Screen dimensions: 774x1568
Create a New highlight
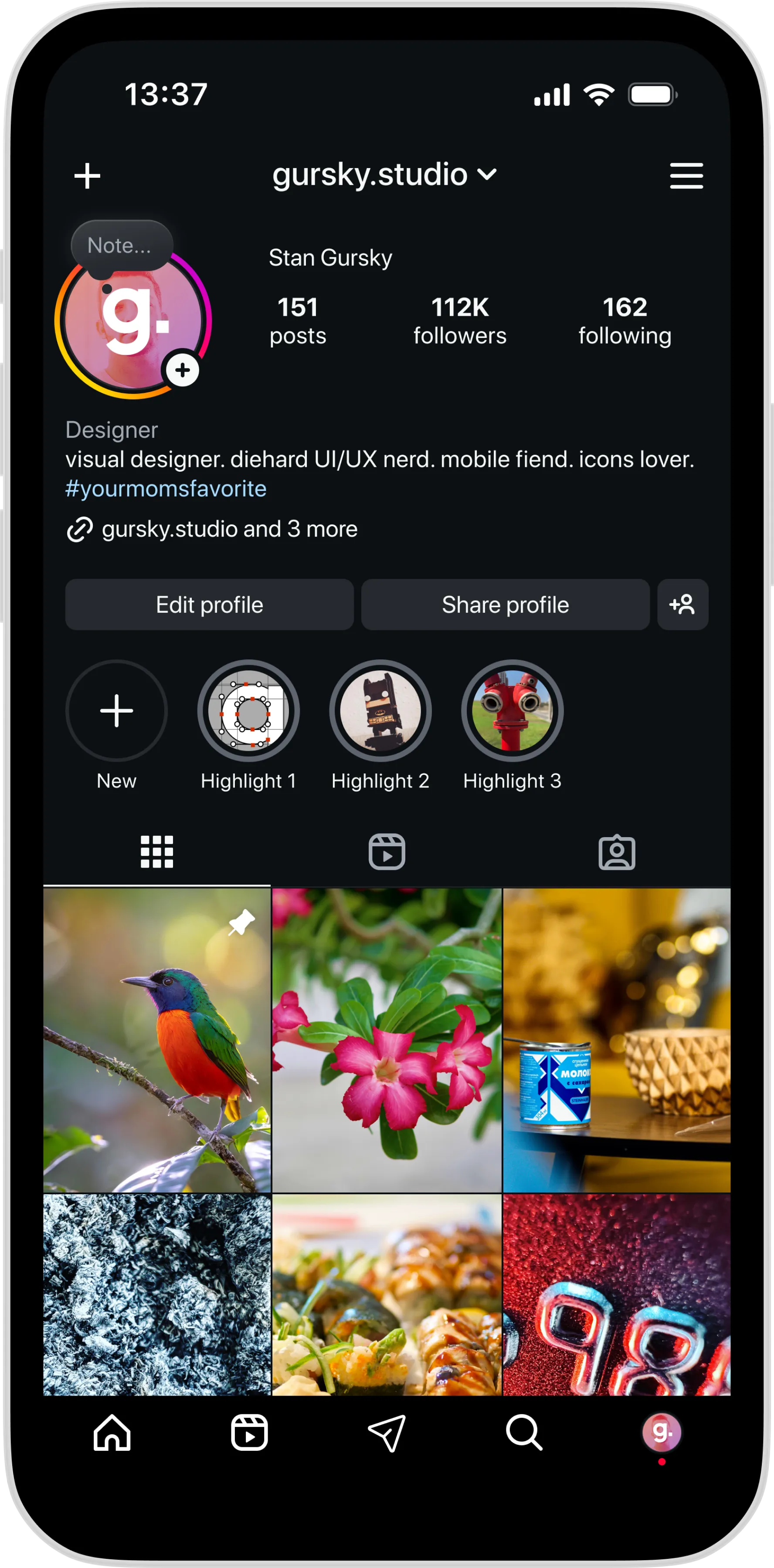tap(116, 711)
